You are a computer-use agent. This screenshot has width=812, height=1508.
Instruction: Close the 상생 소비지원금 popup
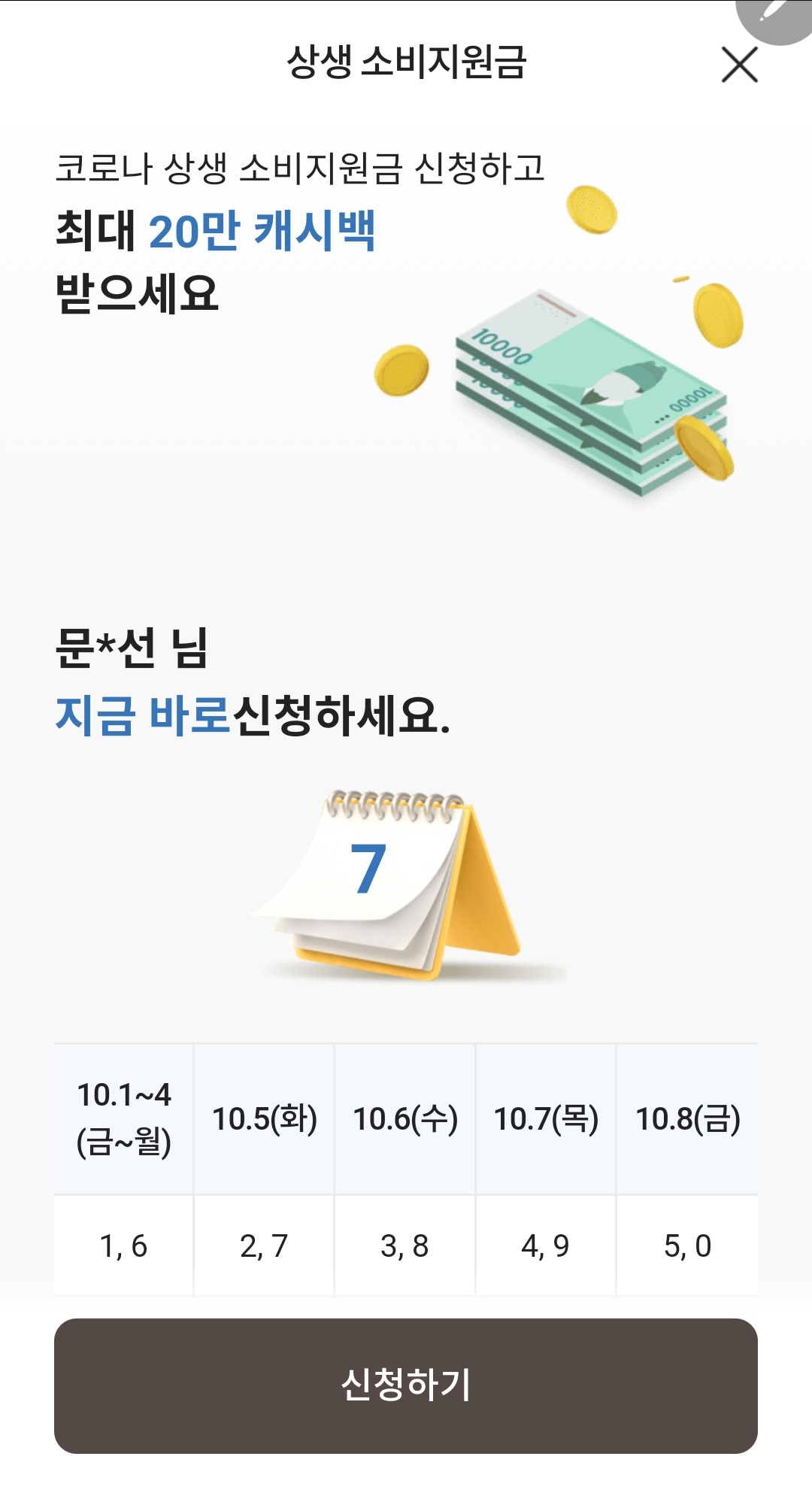click(743, 64)
